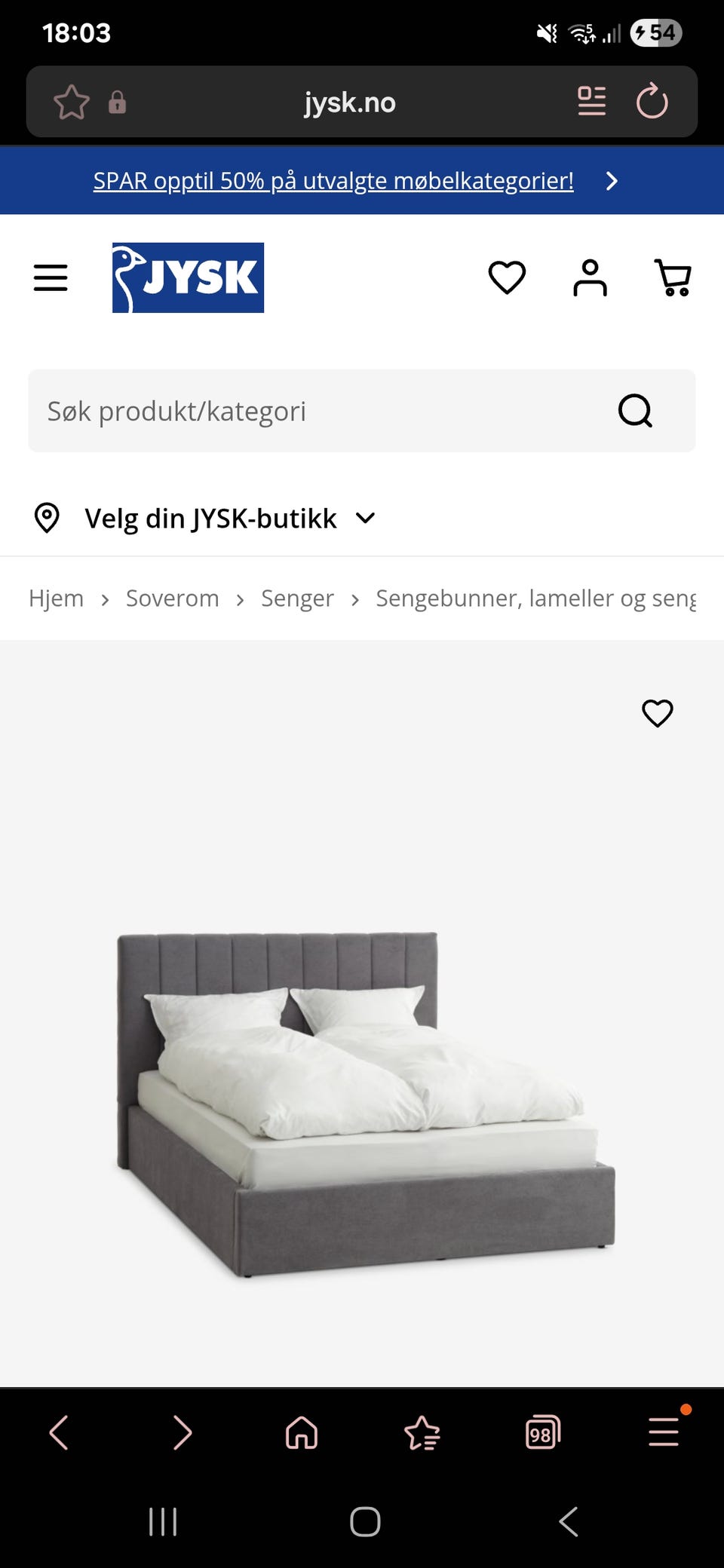Go to Hjem breadcrumb
Screen dimensions: 724x1568
pyautogui.click(x=56, y=599)
